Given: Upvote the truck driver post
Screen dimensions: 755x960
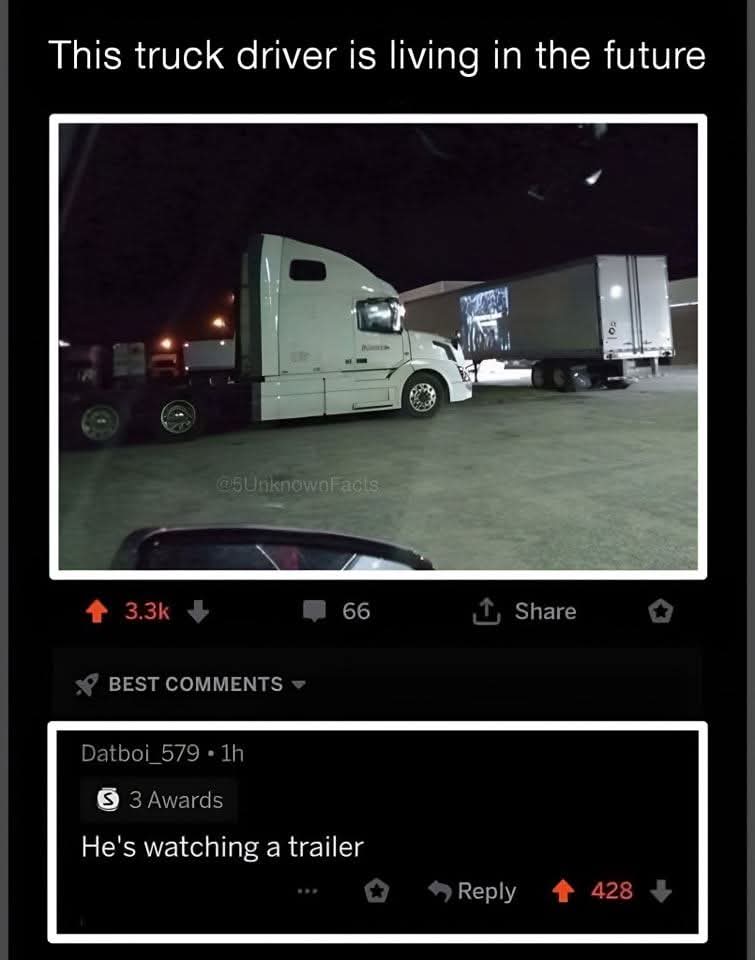Looking at the screenshot, I should (x=97, y=611).
